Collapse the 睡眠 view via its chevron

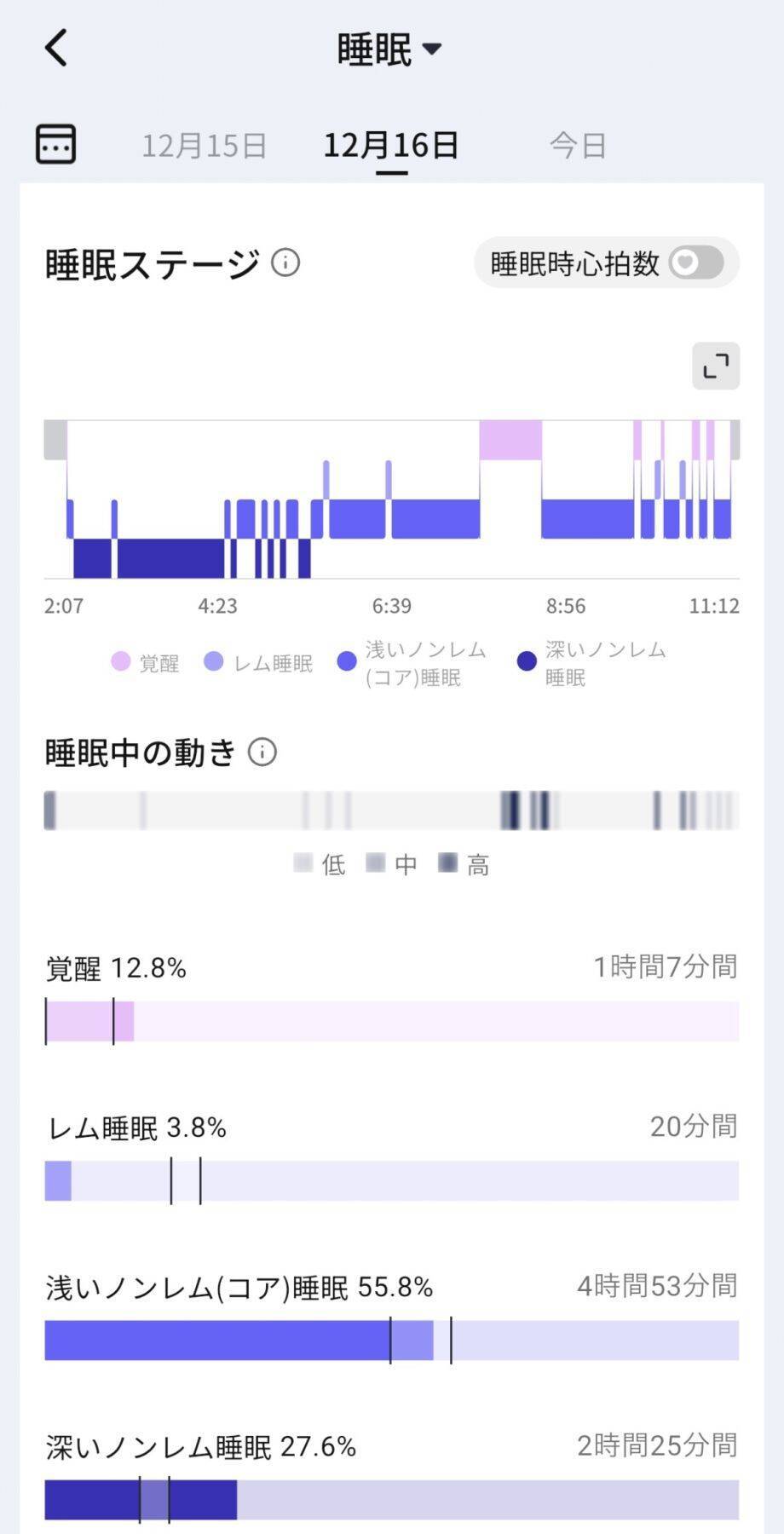tap(431, 49)
